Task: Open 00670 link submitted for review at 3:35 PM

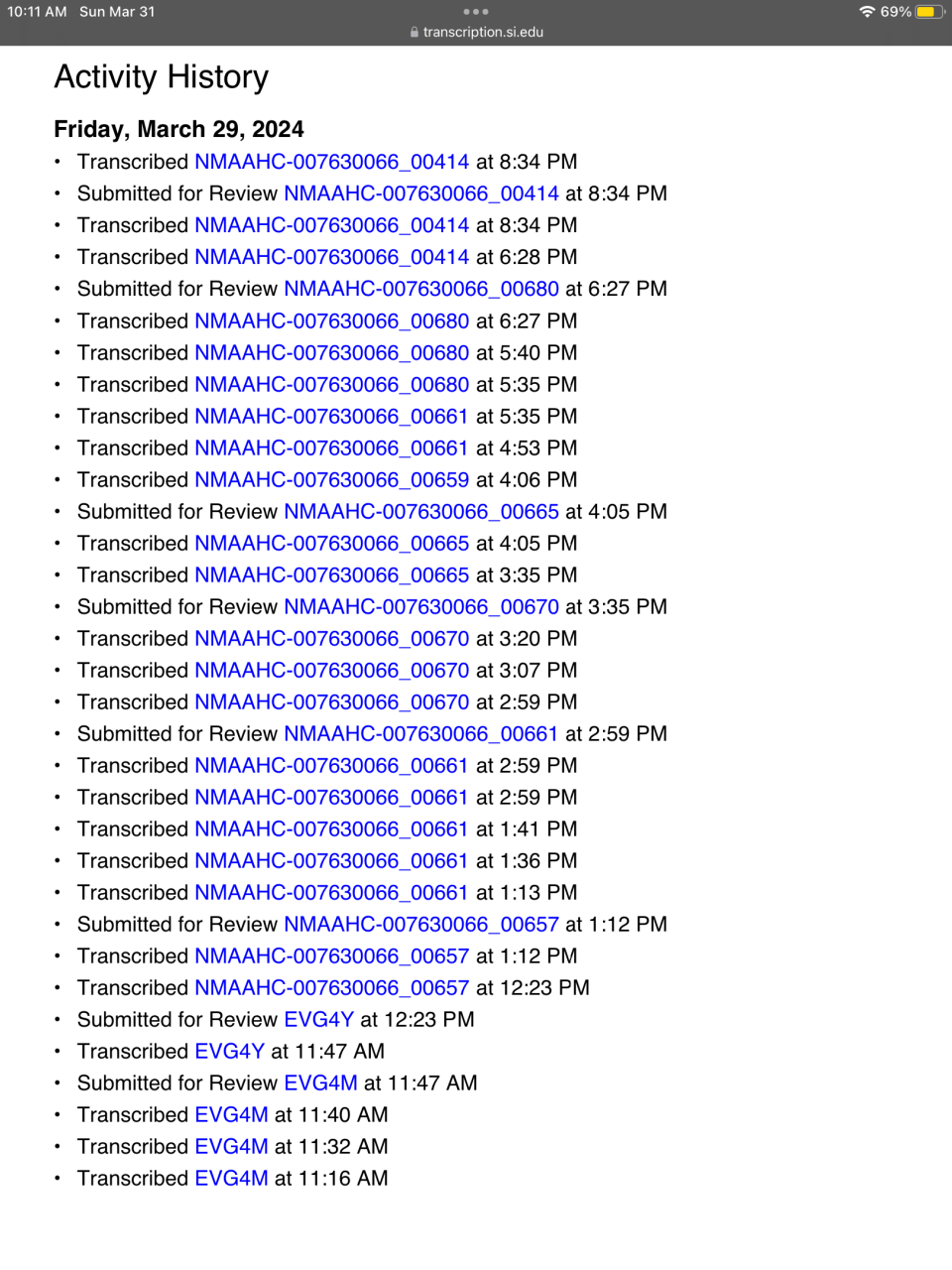Action: [420, 606]
